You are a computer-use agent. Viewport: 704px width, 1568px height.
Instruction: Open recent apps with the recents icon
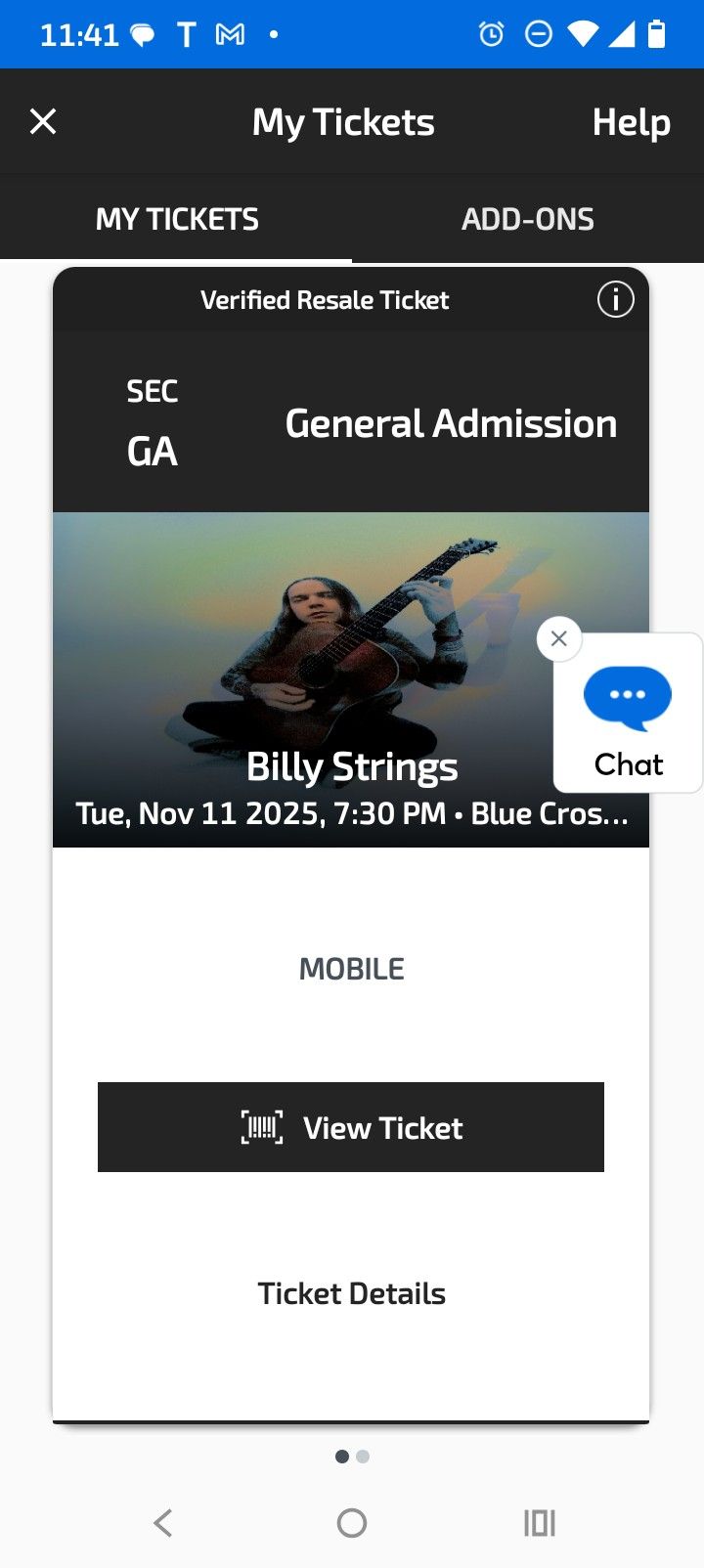tap(538, 1522)
